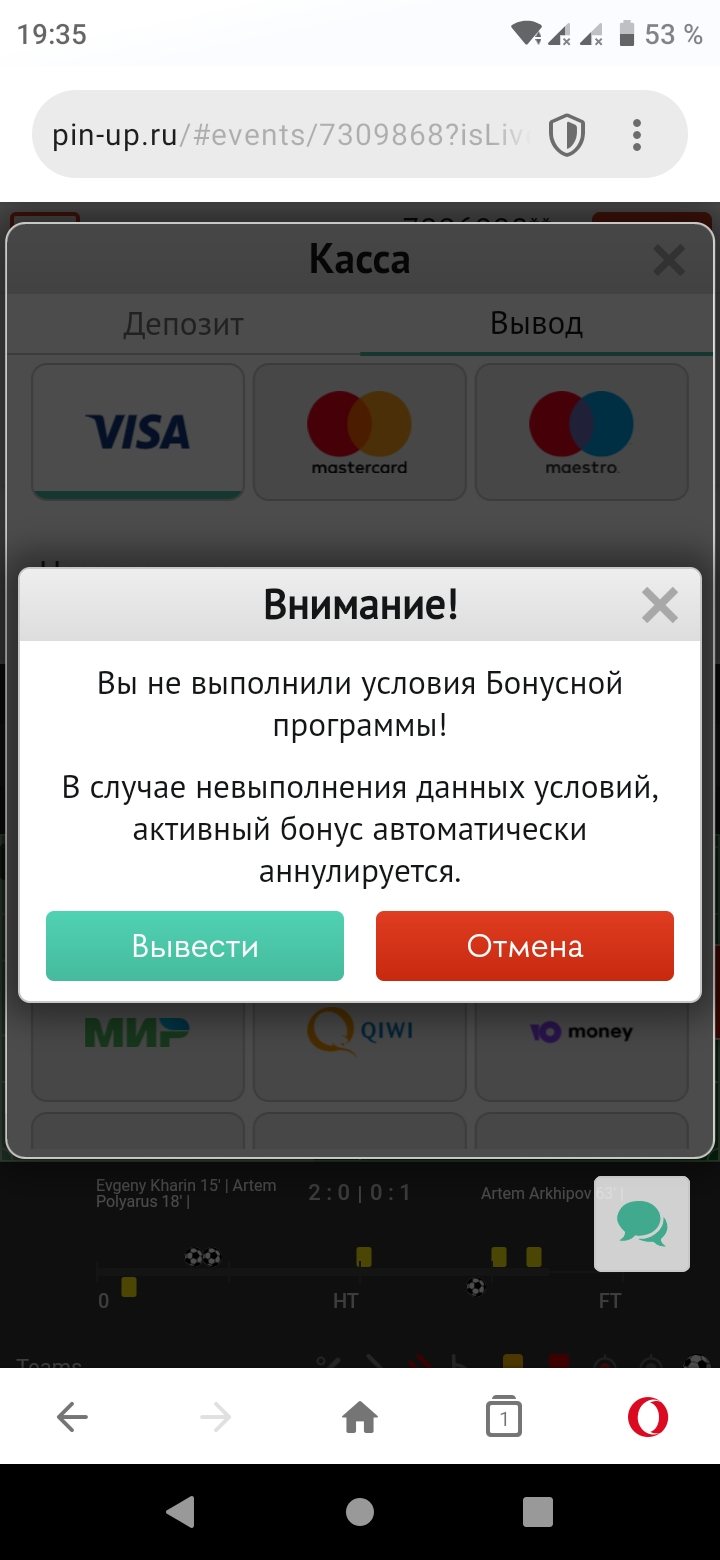Select the Вывод tab
The width and height of the screenshot is (720, 1560).
click(x=536, y=324)
